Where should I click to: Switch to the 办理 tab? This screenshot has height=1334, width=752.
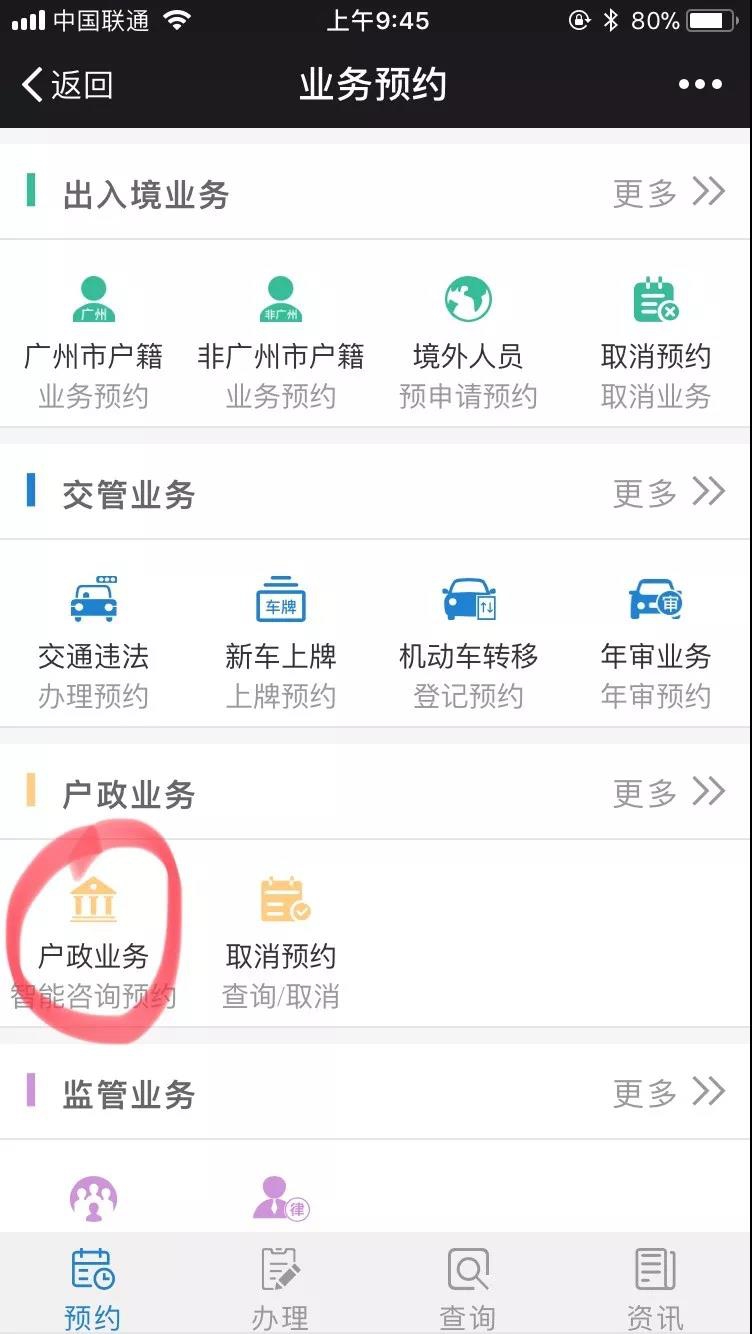point(280,1289)
